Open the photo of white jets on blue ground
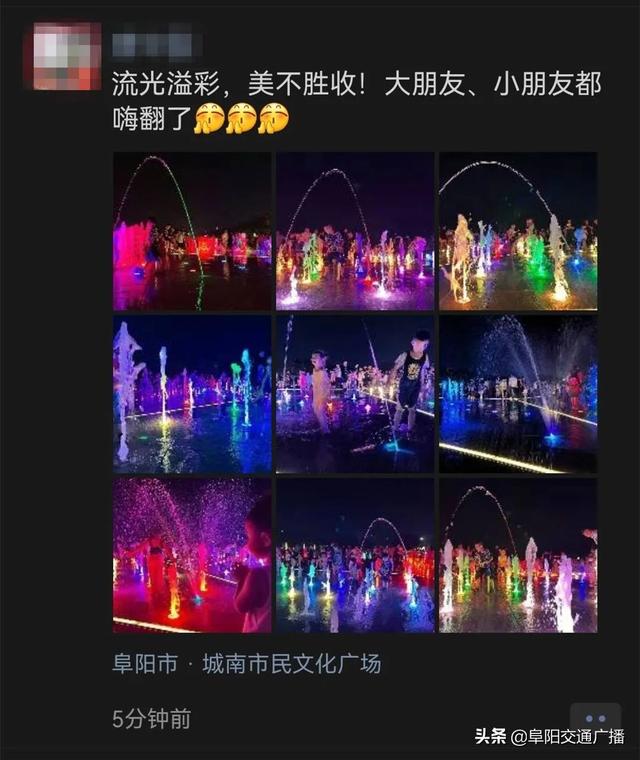 (x=192, y=394)
